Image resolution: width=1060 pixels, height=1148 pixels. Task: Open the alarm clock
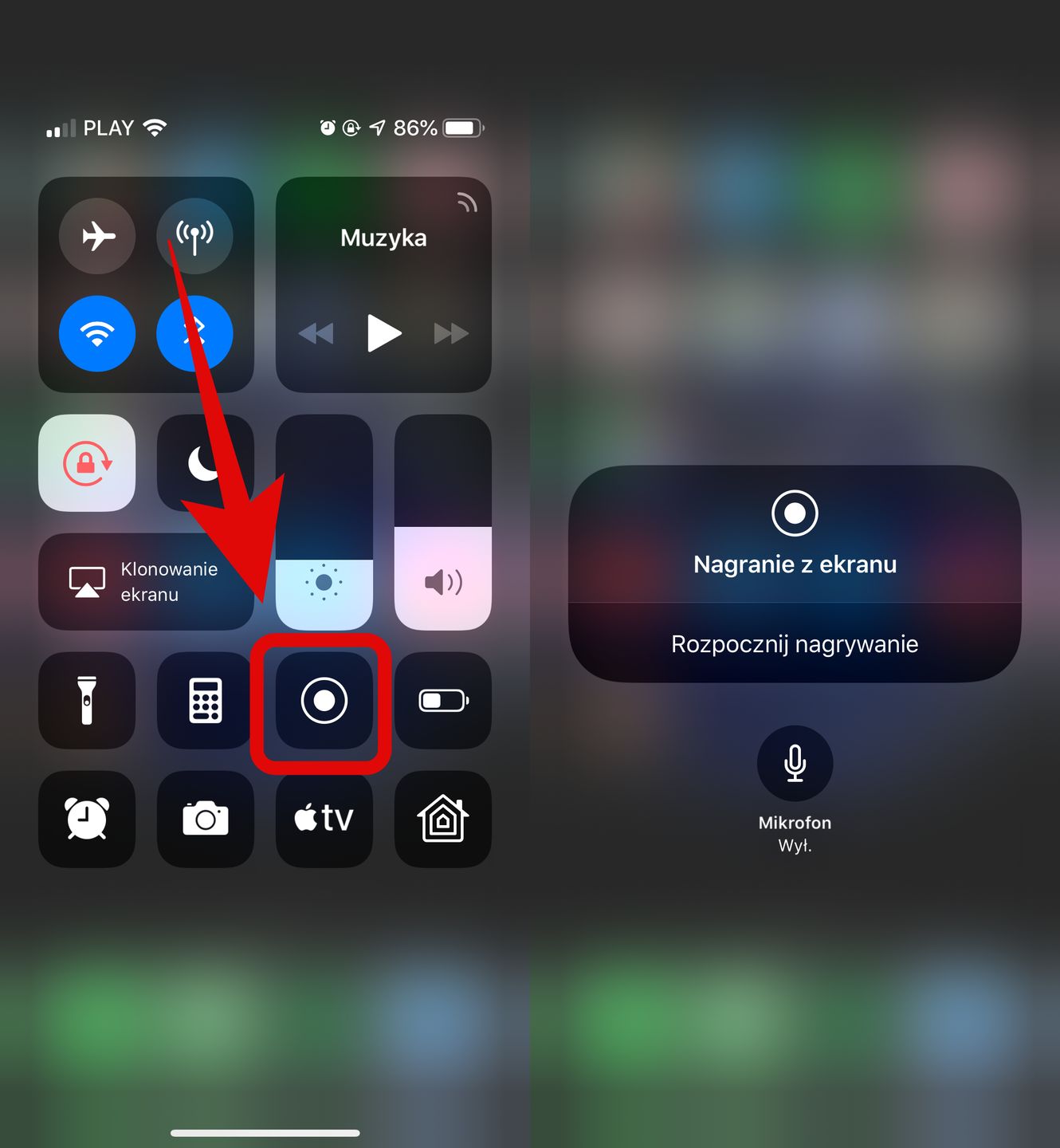pyautogui.click(x=87, y=819)
